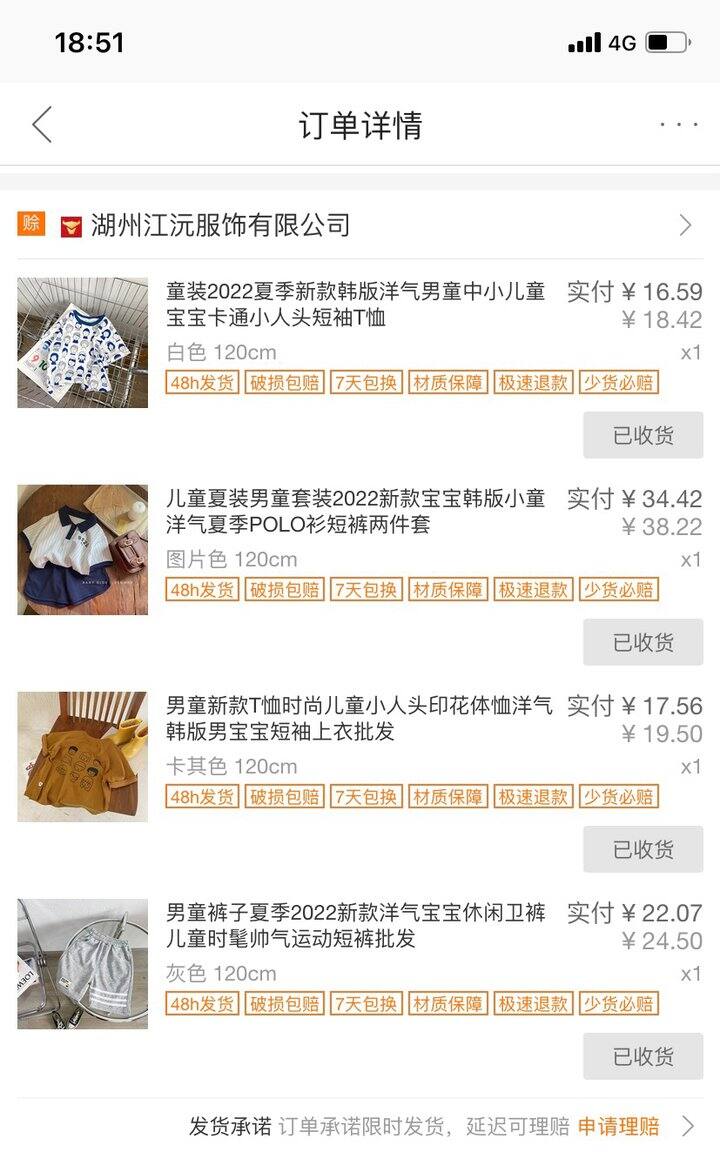Tap 已收货 button for the 灰色 120cm 短裤
The image size is (720, 1172).
(643, 1056)
